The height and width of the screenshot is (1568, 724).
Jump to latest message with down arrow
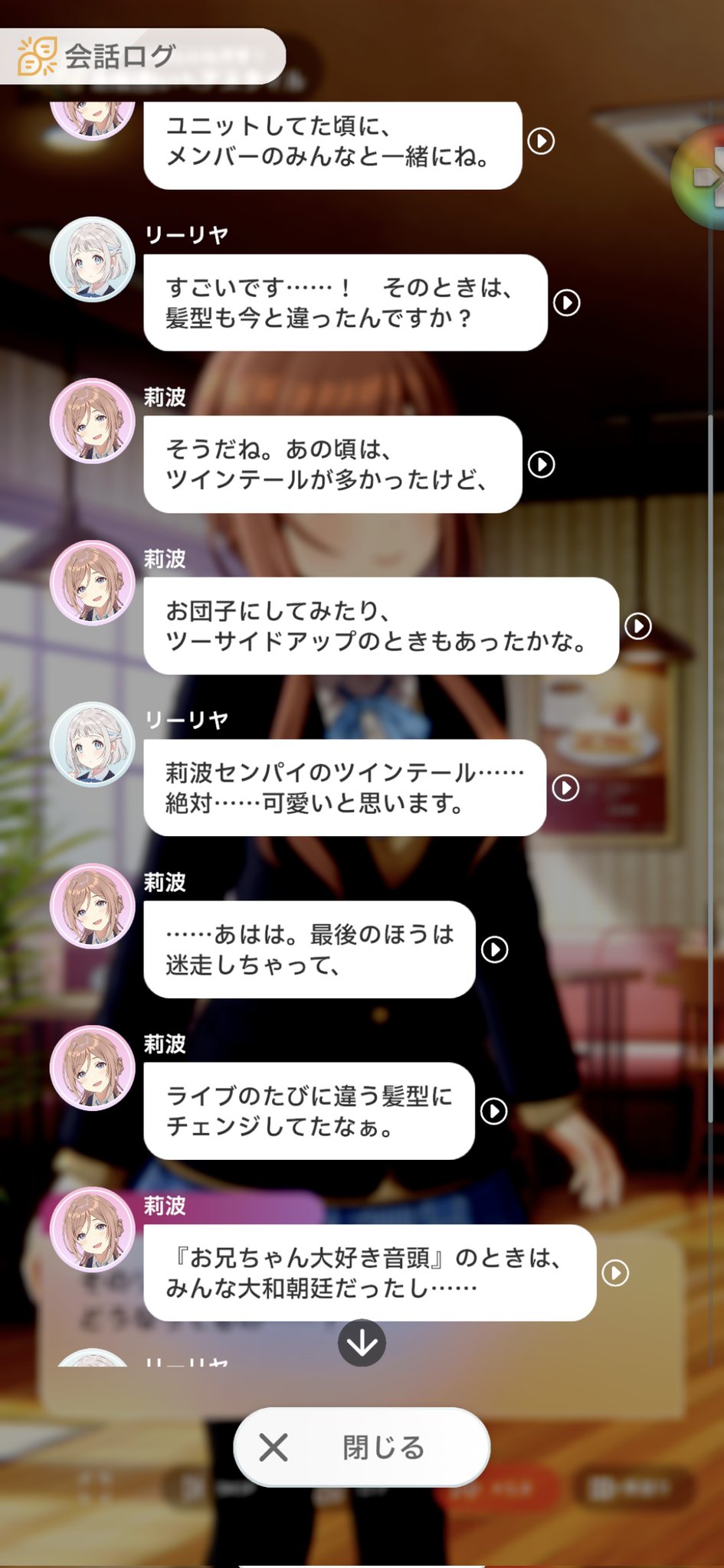(362, 1342)
